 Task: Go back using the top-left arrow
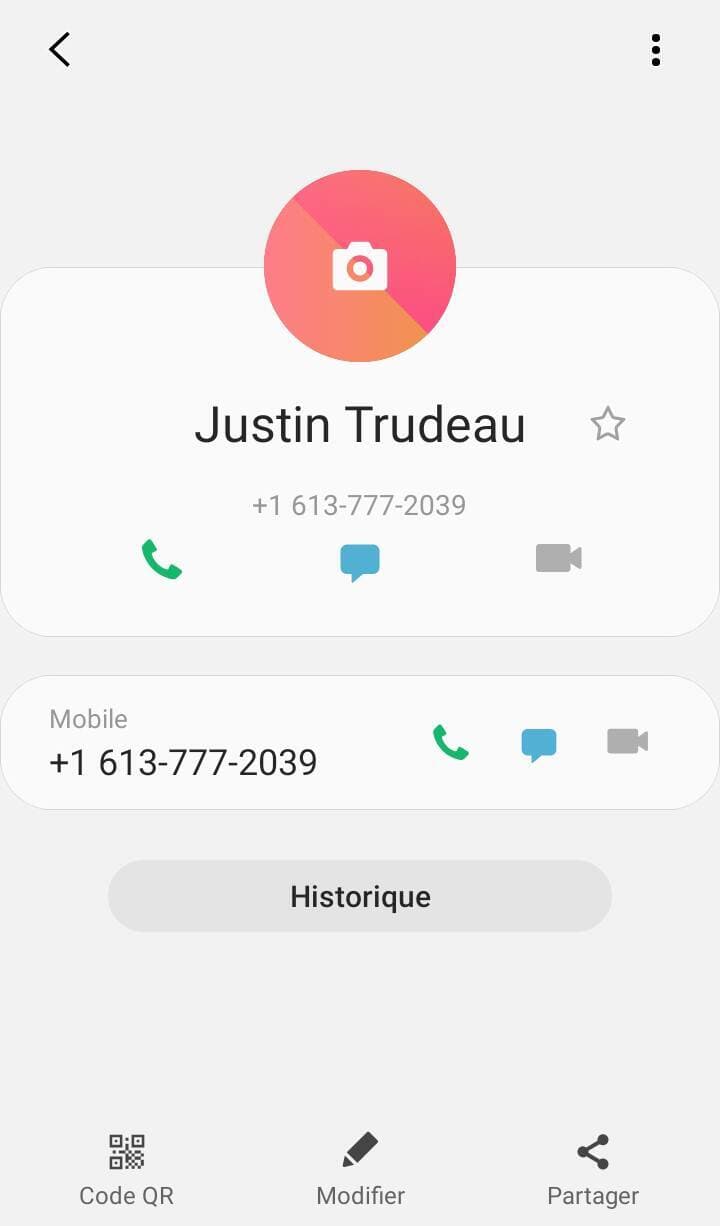point(60,49)
